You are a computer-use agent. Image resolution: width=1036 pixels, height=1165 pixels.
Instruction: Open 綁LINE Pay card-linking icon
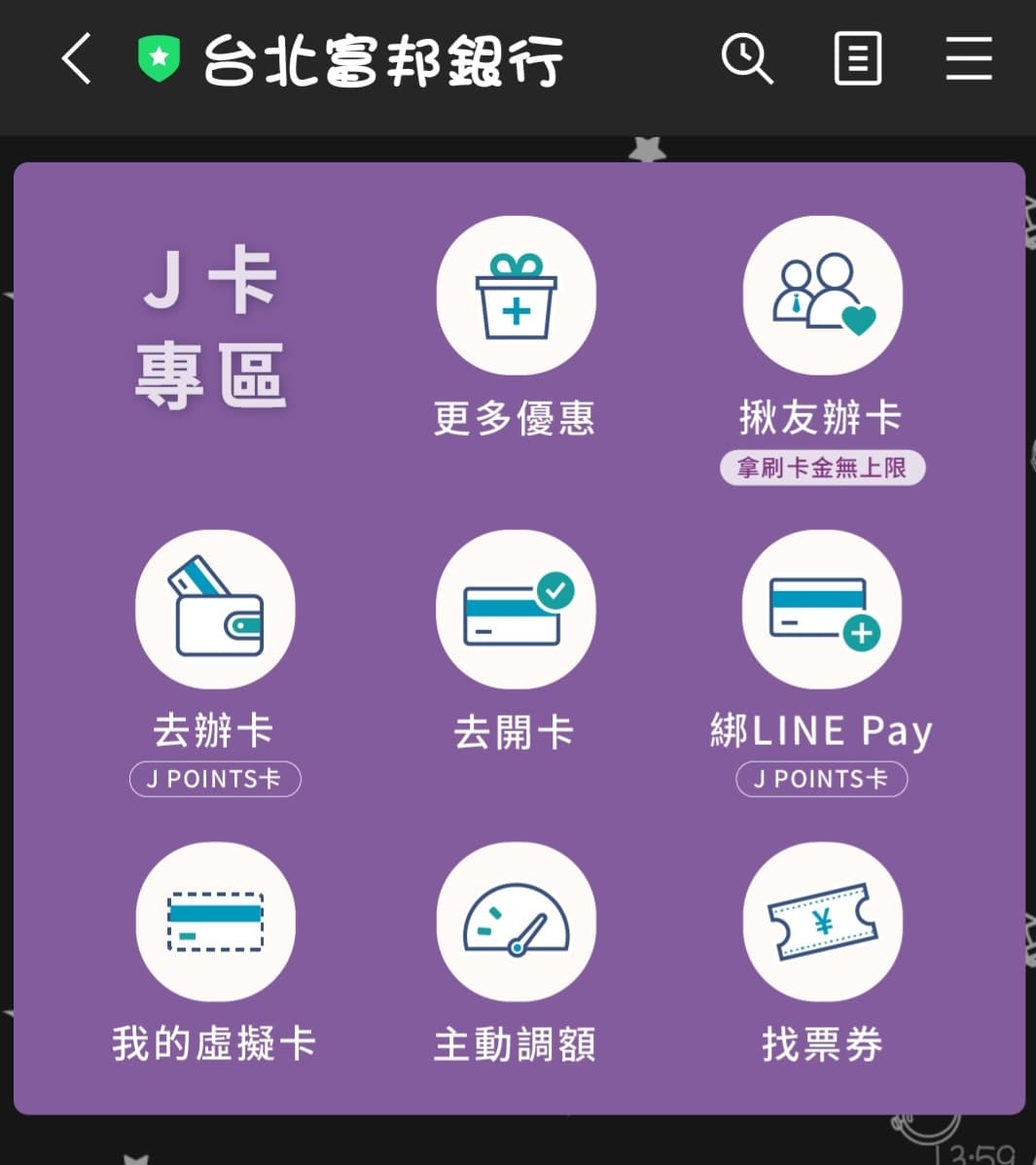(822, 608)
